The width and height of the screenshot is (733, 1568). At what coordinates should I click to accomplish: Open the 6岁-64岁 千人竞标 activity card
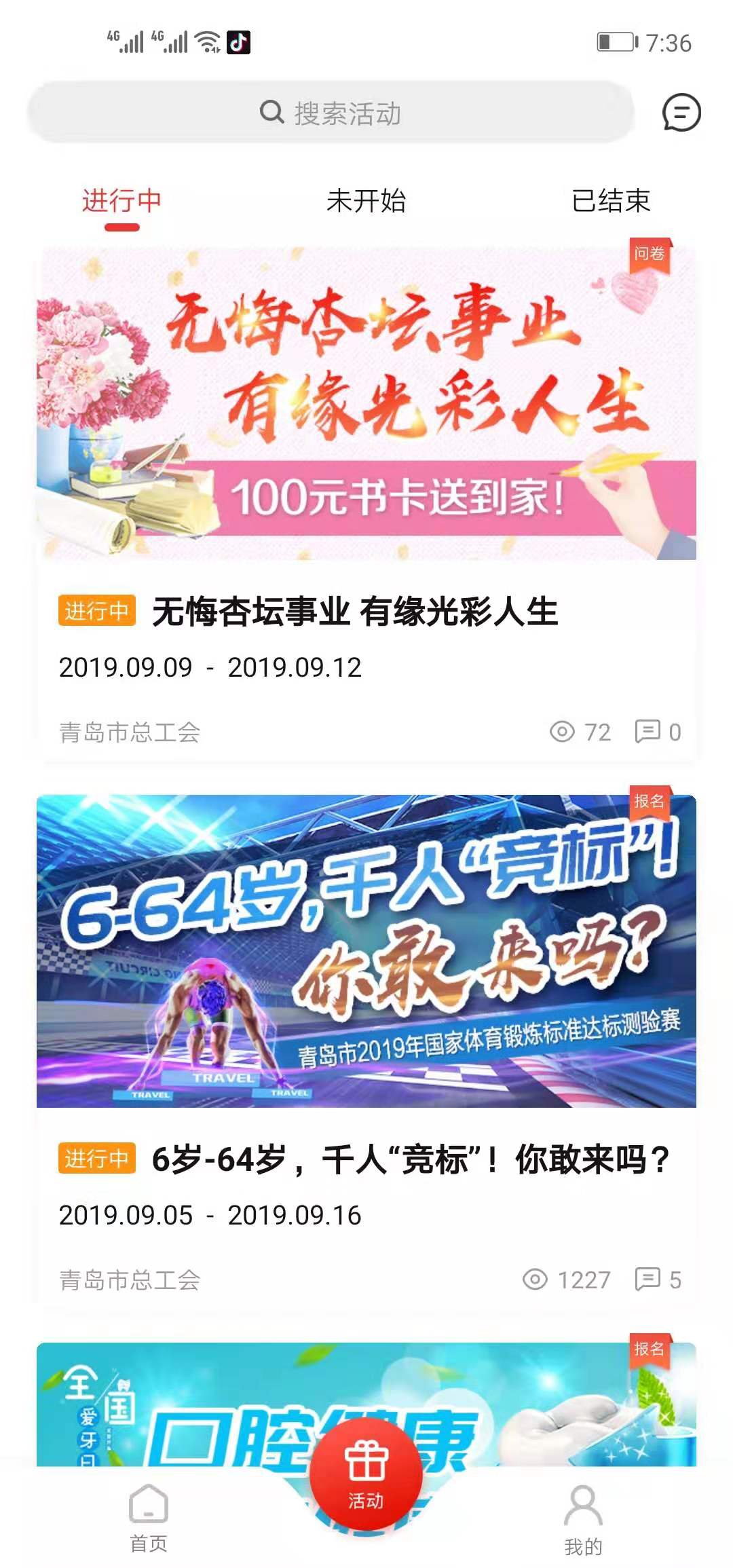366,1045
